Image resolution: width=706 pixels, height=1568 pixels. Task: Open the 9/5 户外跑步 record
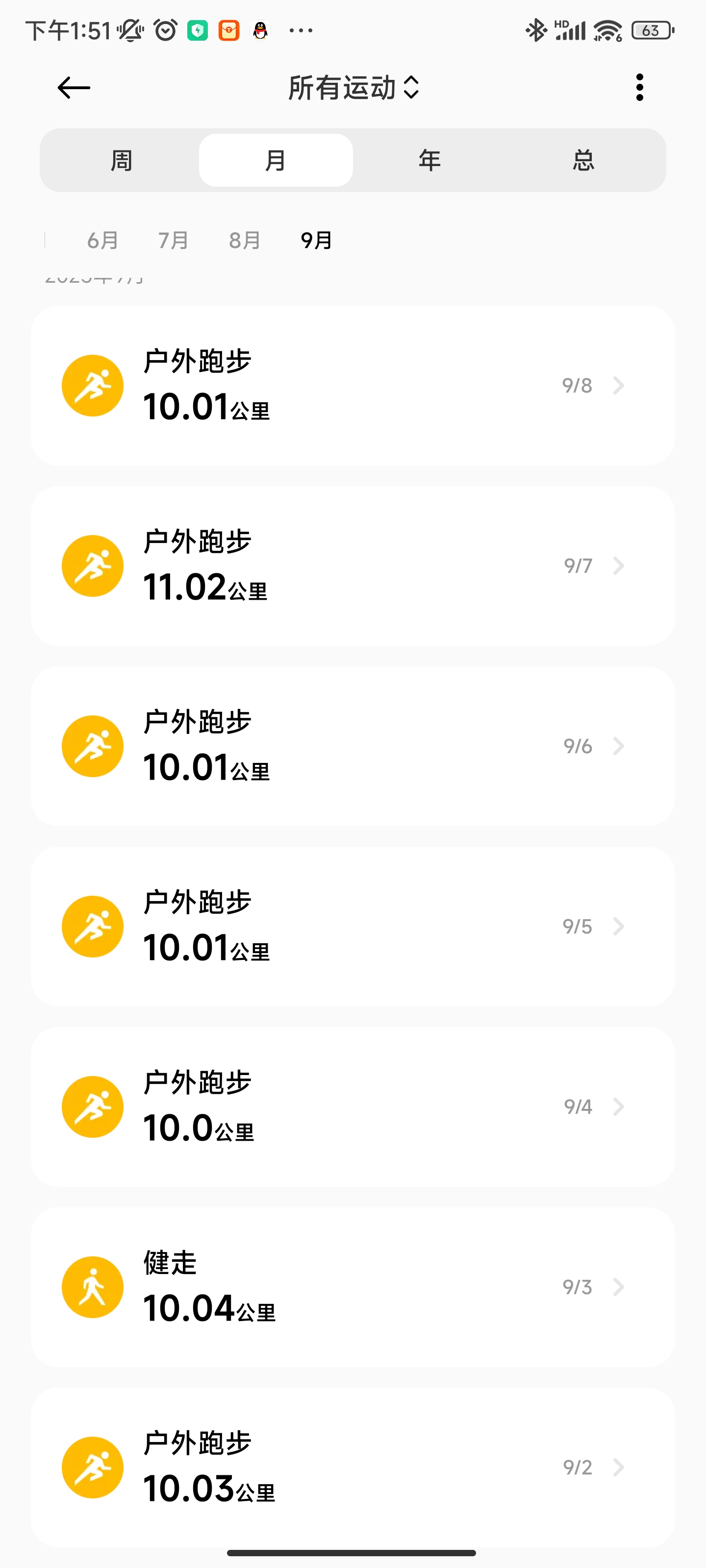(353, 927)
